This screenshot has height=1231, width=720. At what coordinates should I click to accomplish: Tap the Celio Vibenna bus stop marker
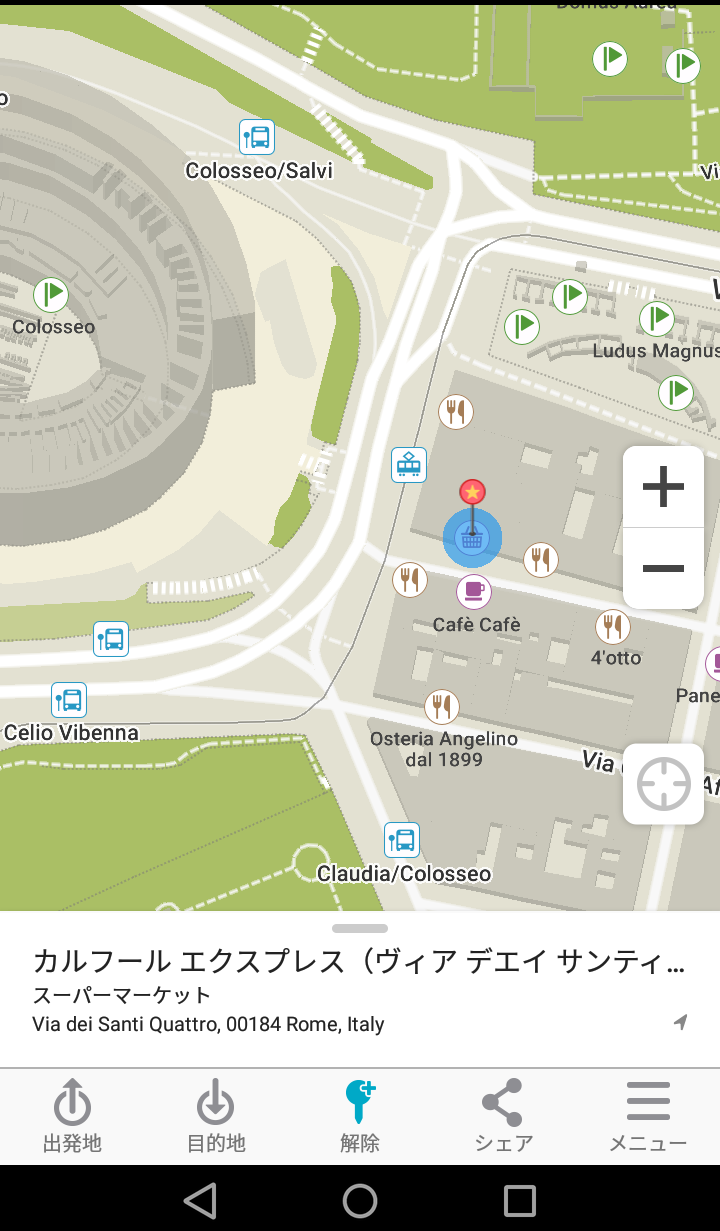pos(69,700)
